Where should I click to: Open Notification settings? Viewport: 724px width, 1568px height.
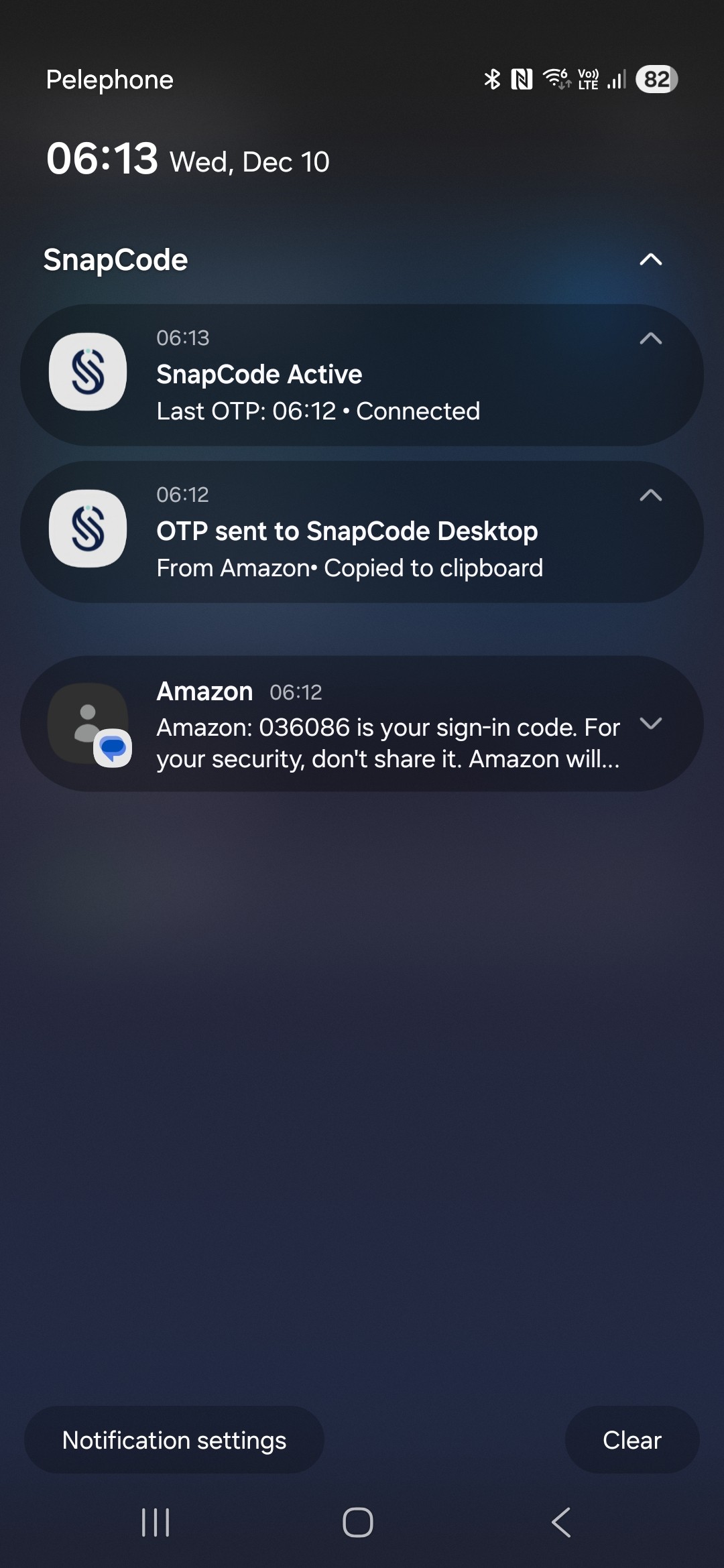(x=174, y=1440)
